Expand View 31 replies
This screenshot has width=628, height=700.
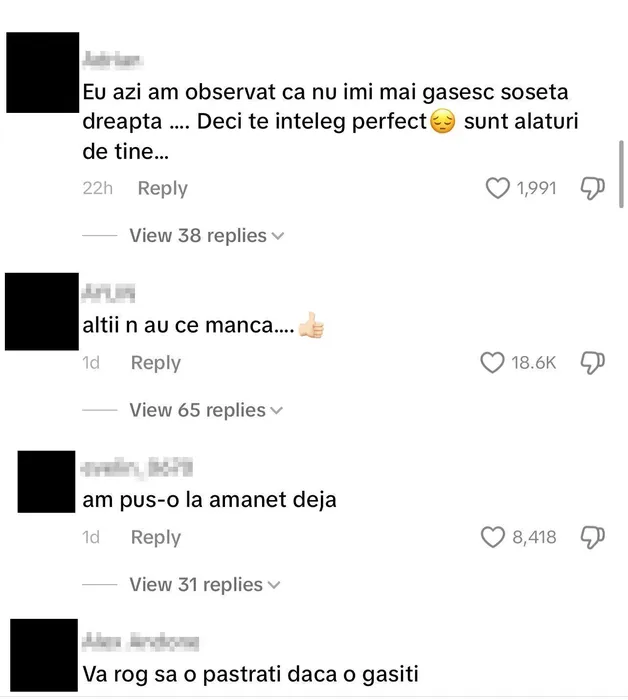[206, 585]
